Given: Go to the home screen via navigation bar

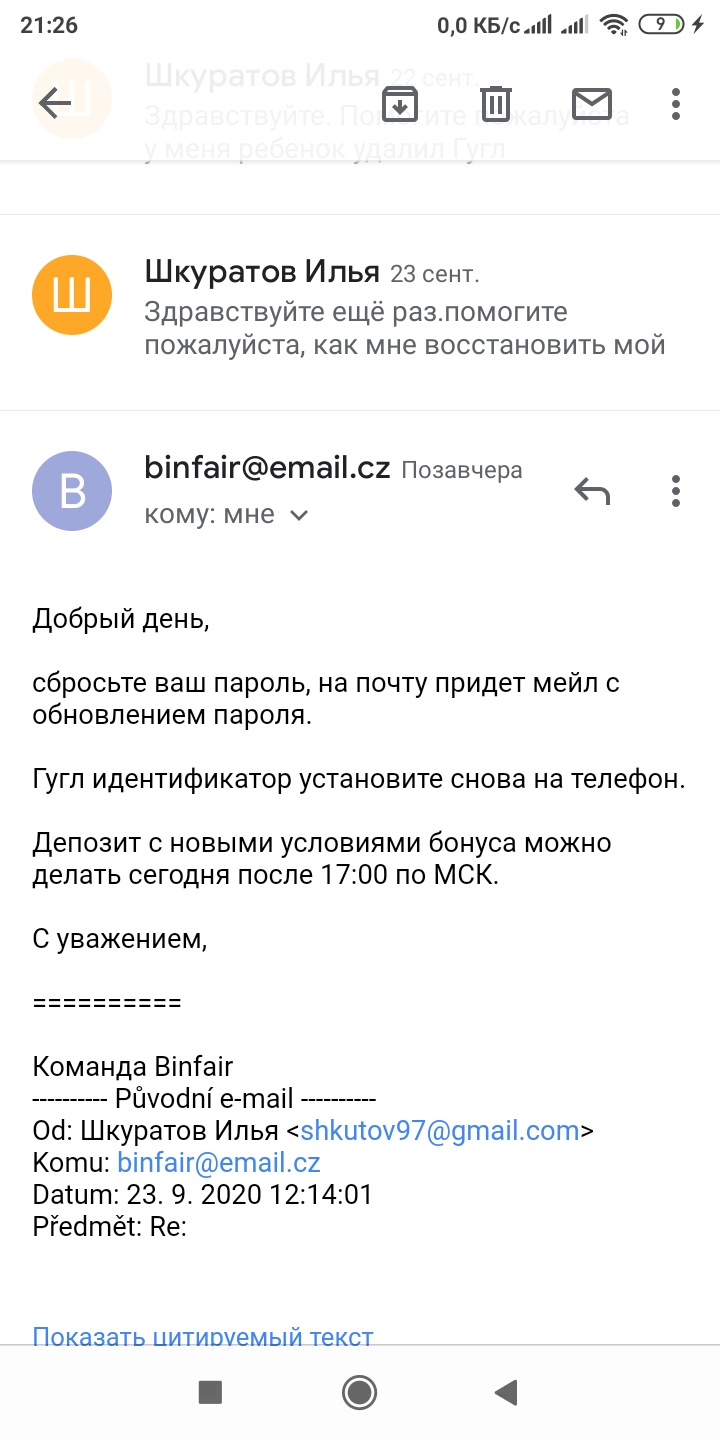Looking at the screenshot, I should (359, 1391).
